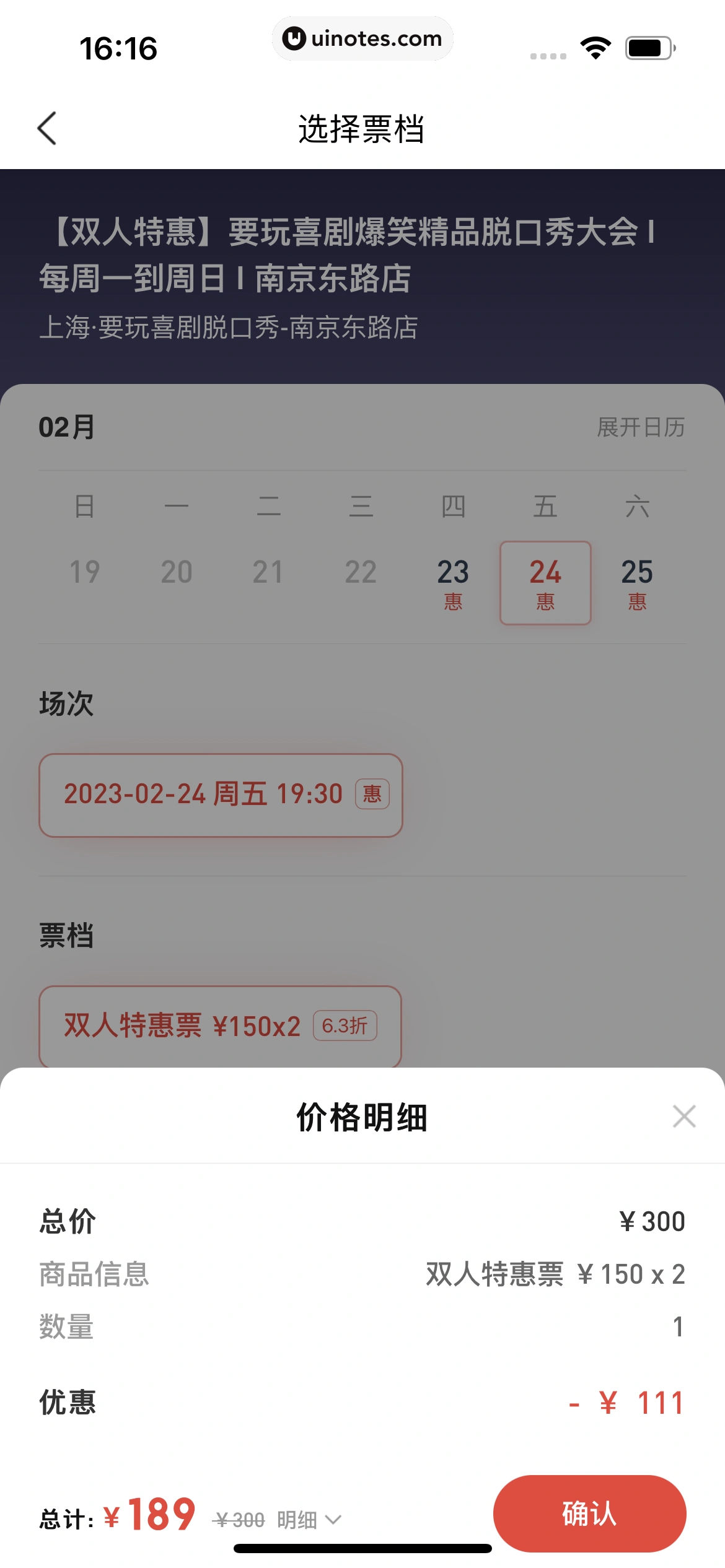725x1568 pixels.
Task: Tap the 确认 button
Action: click(589, 1513)
